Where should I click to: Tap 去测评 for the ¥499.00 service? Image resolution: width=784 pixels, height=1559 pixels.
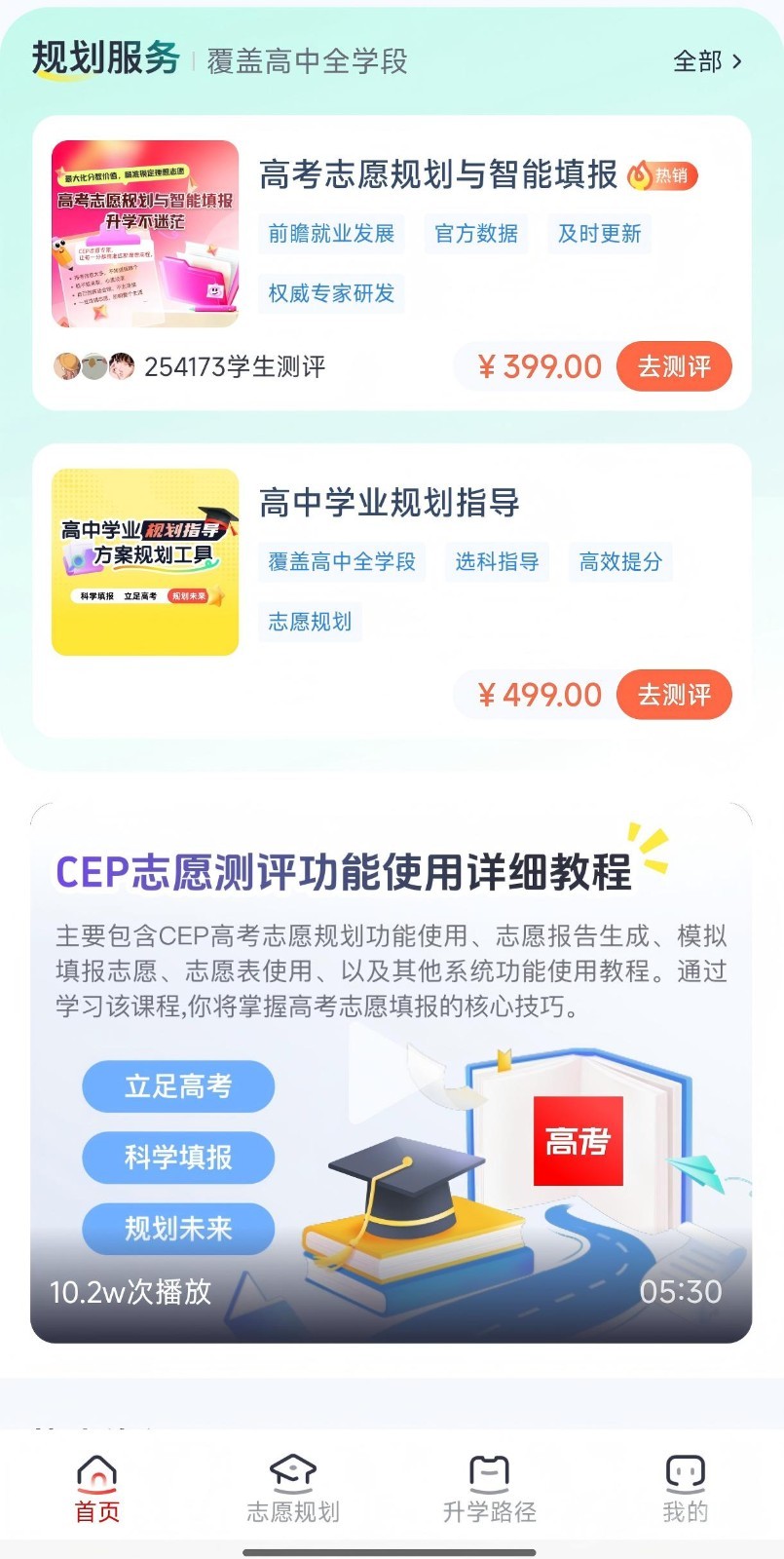[x=674, y=695]
